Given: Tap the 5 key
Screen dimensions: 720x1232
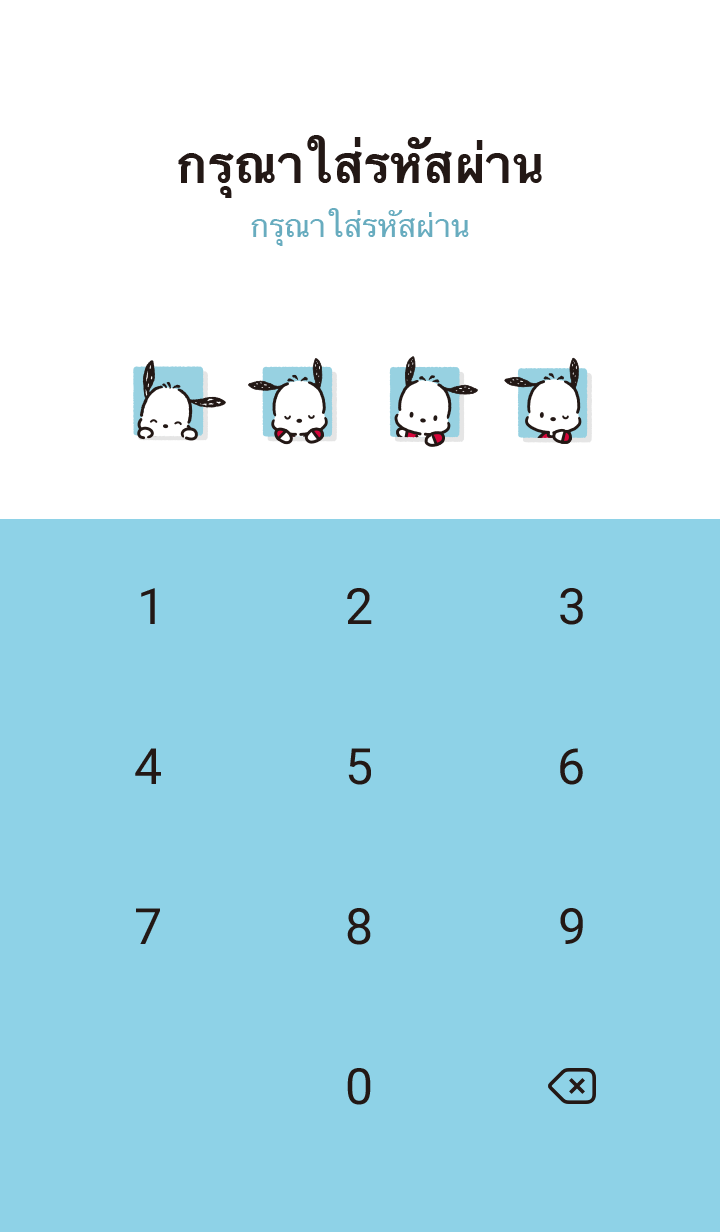Looking at the screenshot, I should click(x=359, y=767).
